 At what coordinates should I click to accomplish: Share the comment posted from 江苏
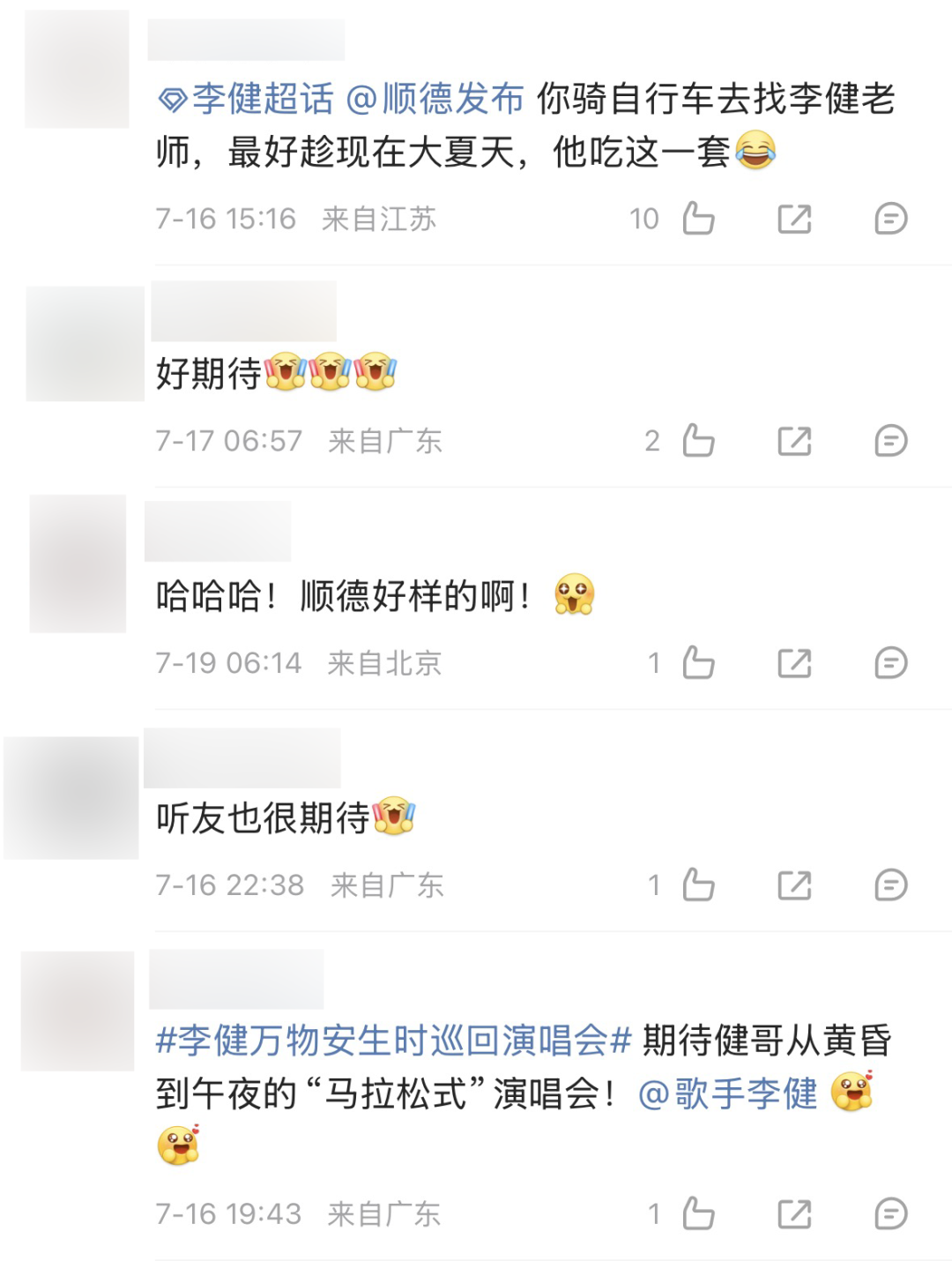(x=794, y=219)
